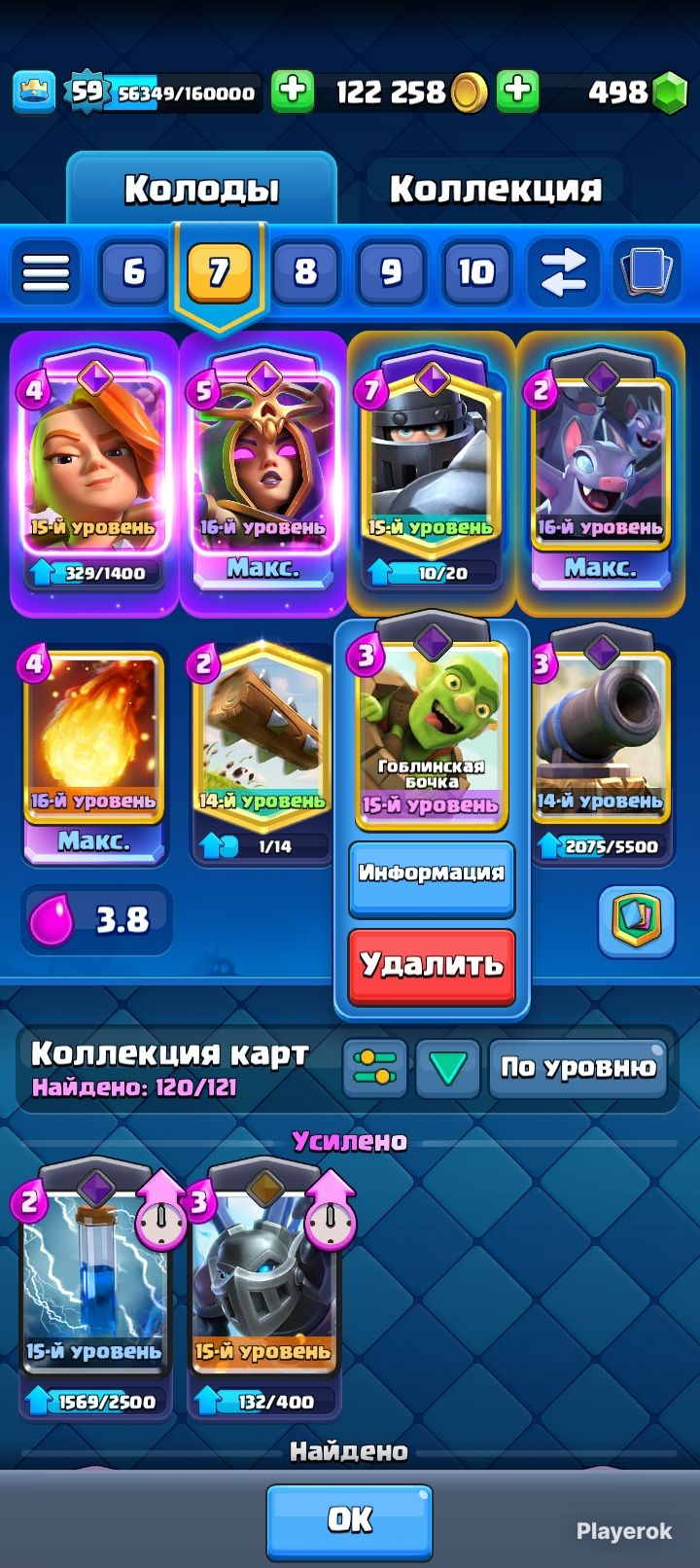Open the deck list menu
The height and width of the screenshot is (1568, 700).
(x=46, y=272)
